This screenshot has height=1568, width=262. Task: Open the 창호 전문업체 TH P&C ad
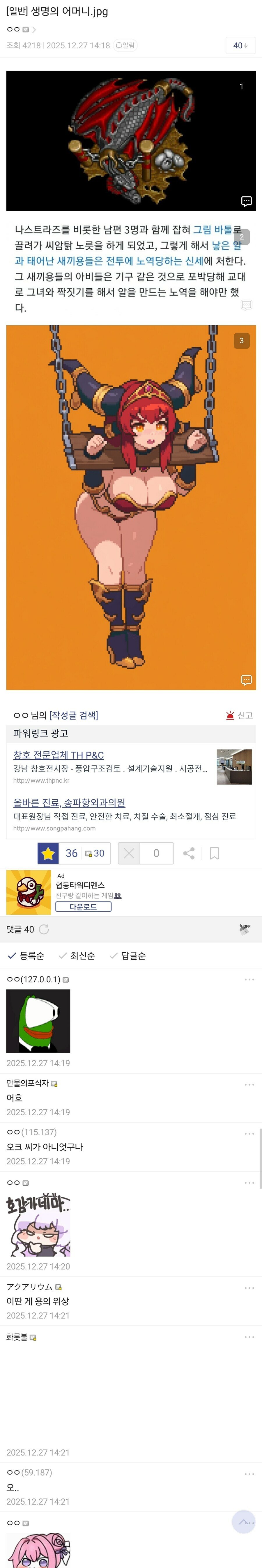tap(59, 755)
